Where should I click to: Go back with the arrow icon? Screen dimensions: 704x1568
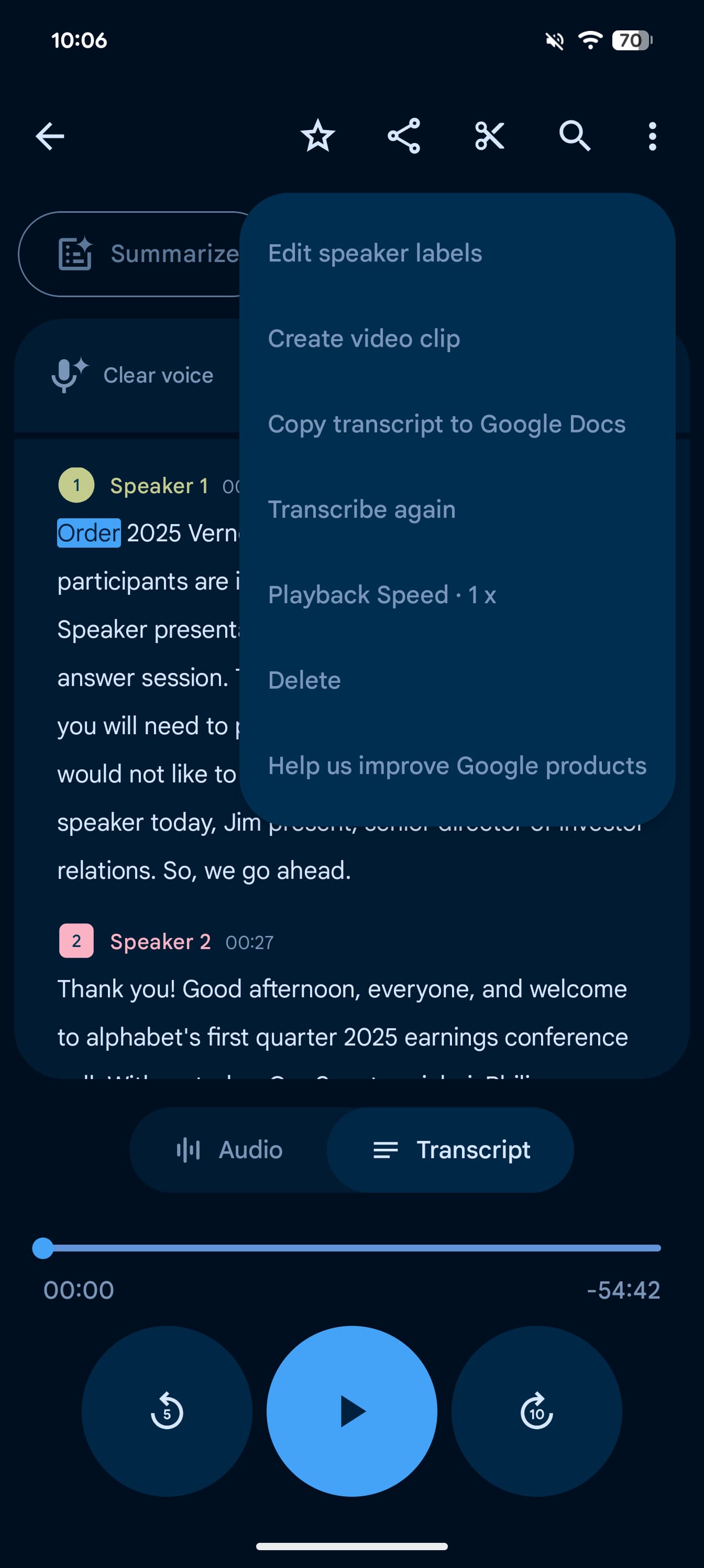pos(50,136)
